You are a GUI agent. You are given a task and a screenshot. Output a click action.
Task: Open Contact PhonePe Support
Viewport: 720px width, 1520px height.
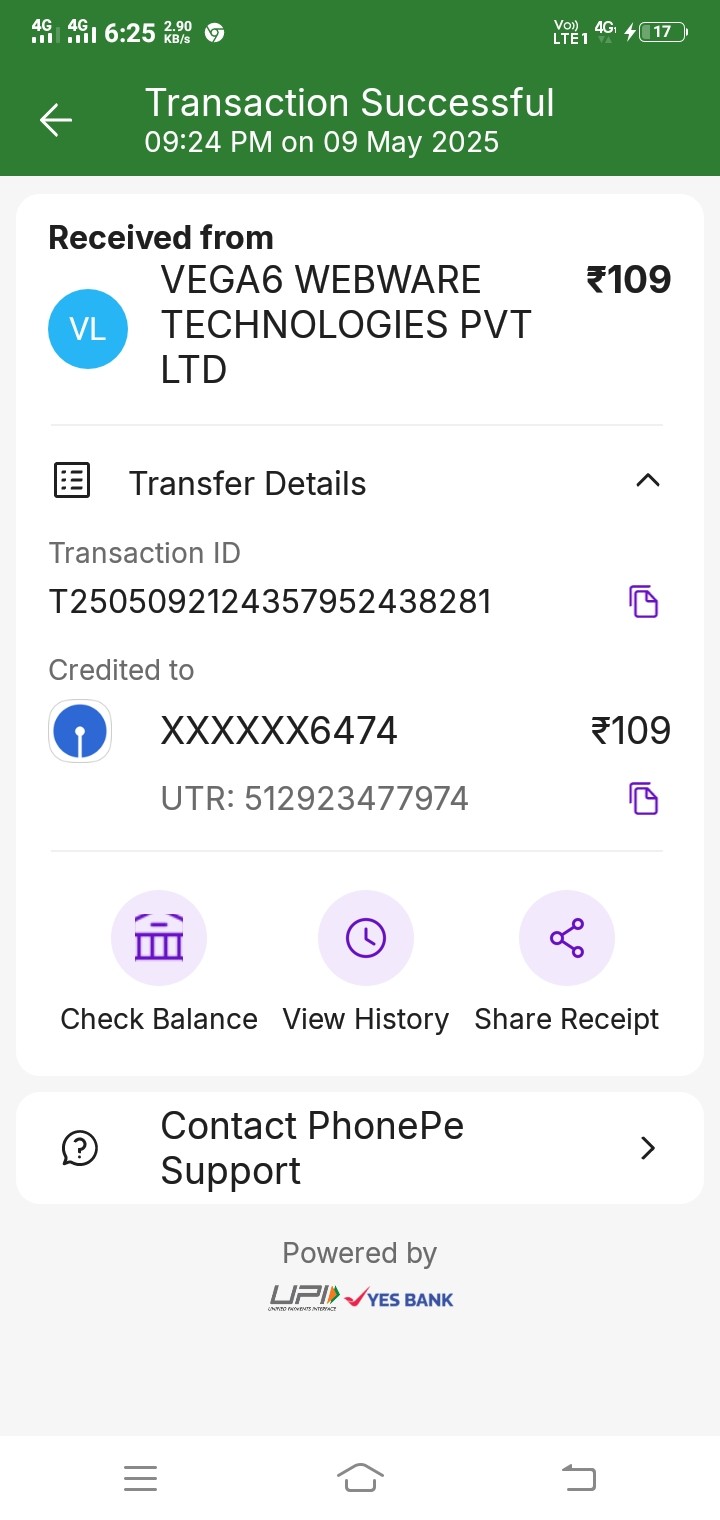click(x=360, y=1148)
